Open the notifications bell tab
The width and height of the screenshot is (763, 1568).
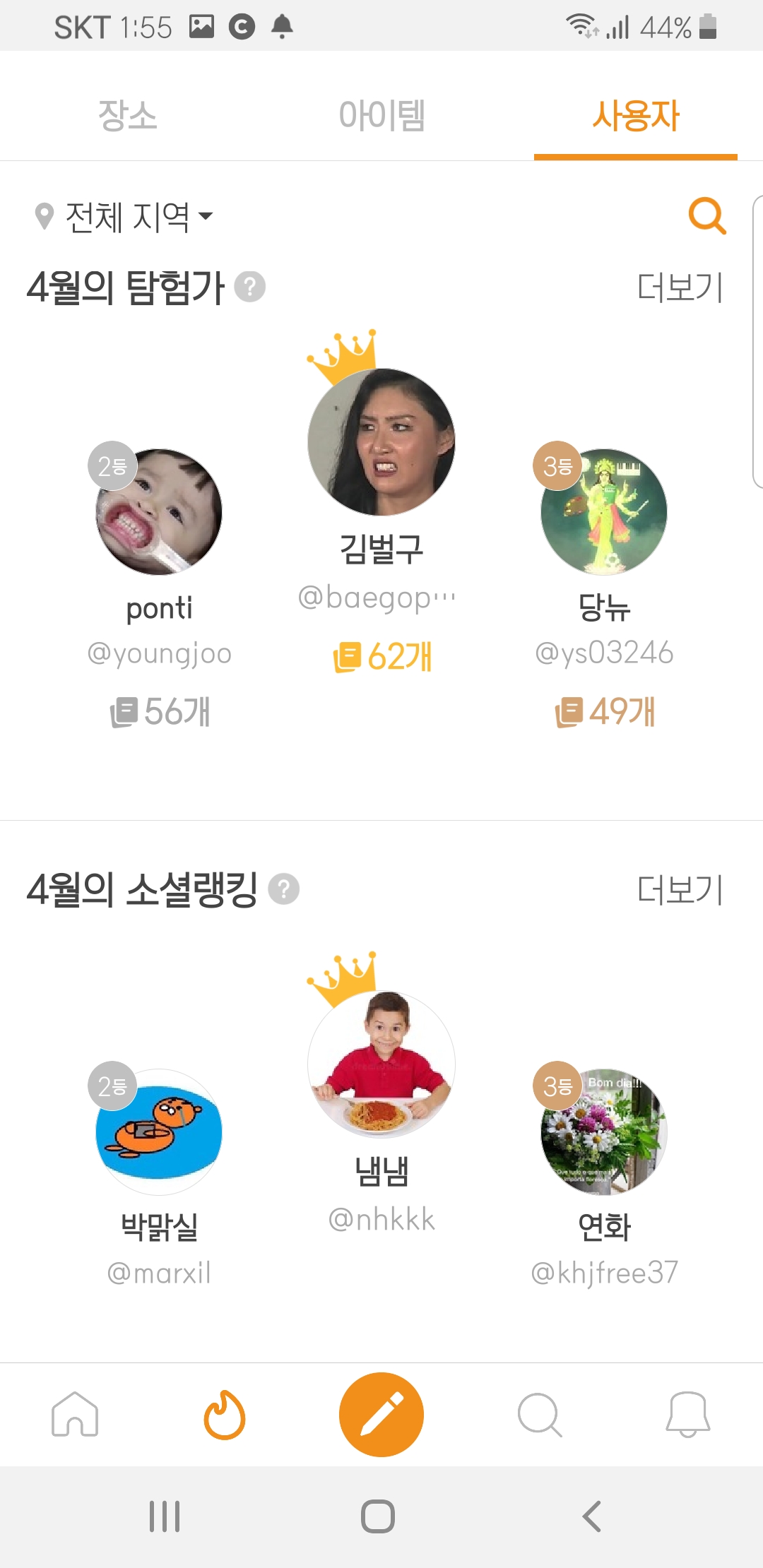point(687,1414)
